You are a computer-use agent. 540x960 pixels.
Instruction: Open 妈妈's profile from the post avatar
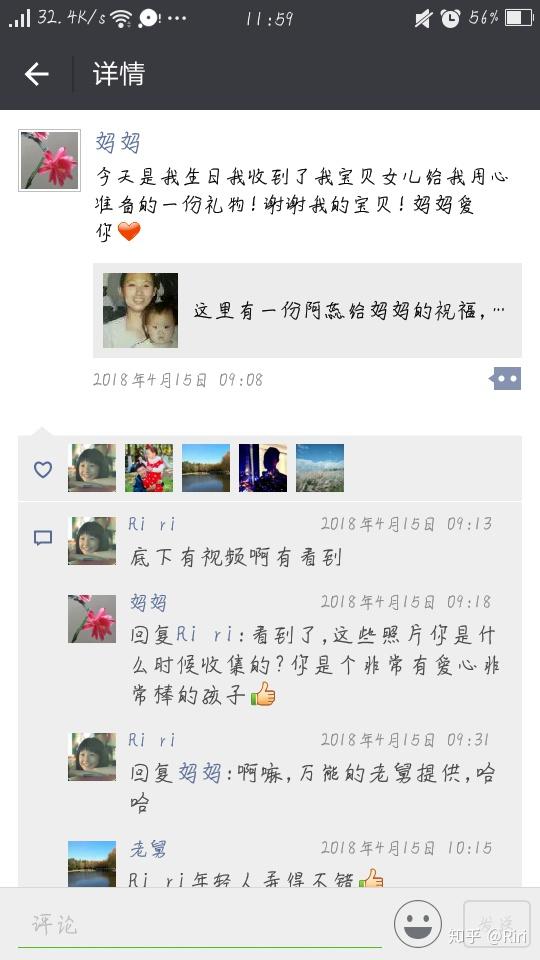(50, 160)
